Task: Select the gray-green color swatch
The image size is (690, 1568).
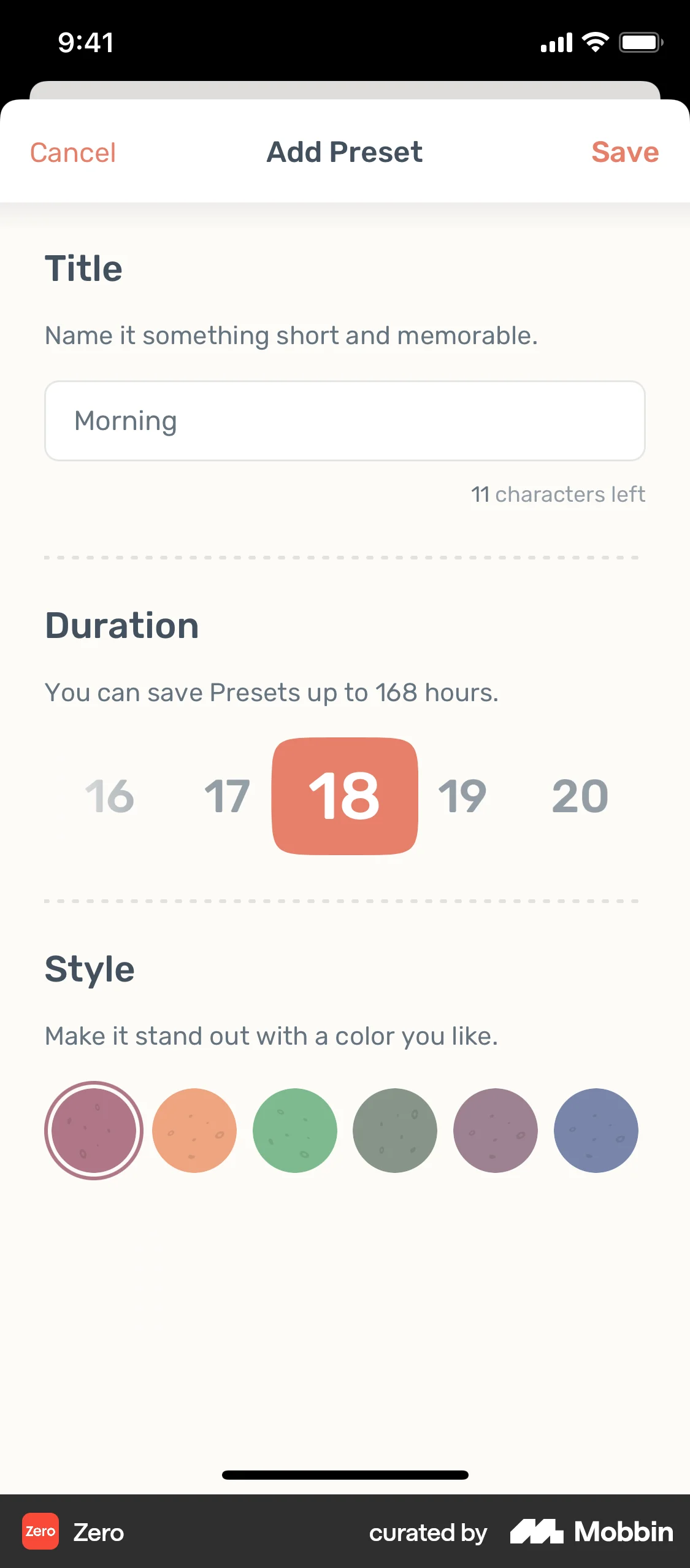Action: (x=395, y=1130)
